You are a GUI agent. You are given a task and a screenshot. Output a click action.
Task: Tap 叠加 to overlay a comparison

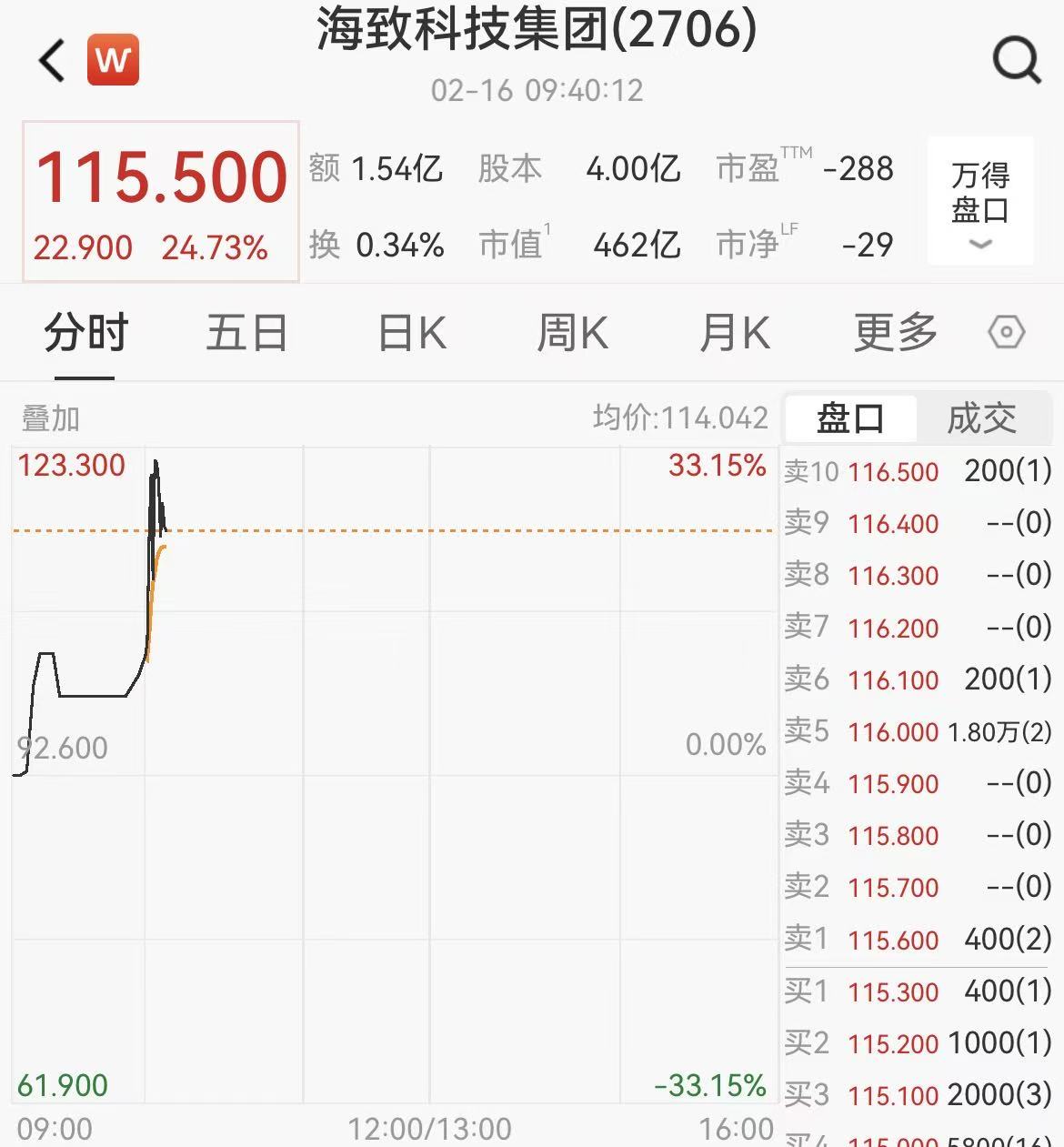[x=51, y=418]
